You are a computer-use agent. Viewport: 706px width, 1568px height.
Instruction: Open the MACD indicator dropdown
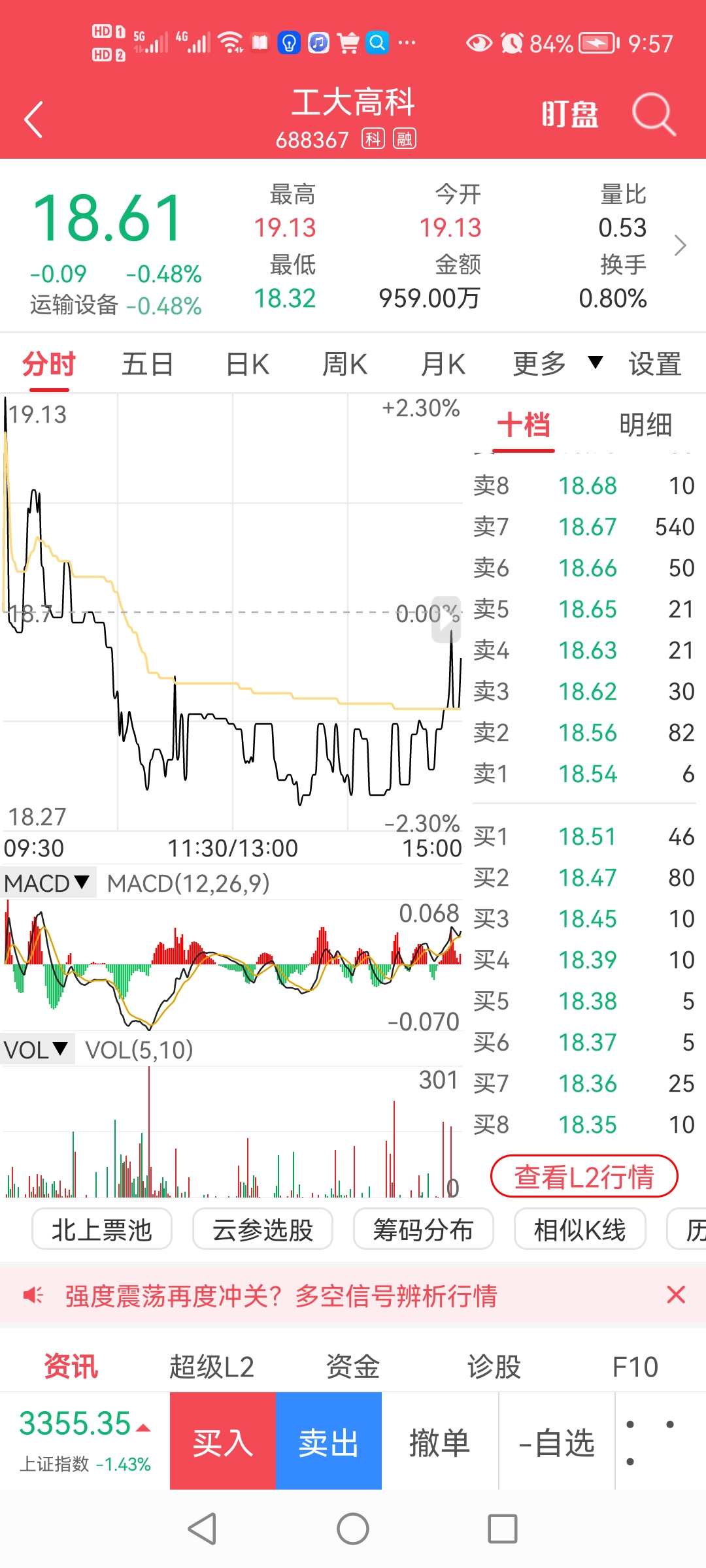47,883
